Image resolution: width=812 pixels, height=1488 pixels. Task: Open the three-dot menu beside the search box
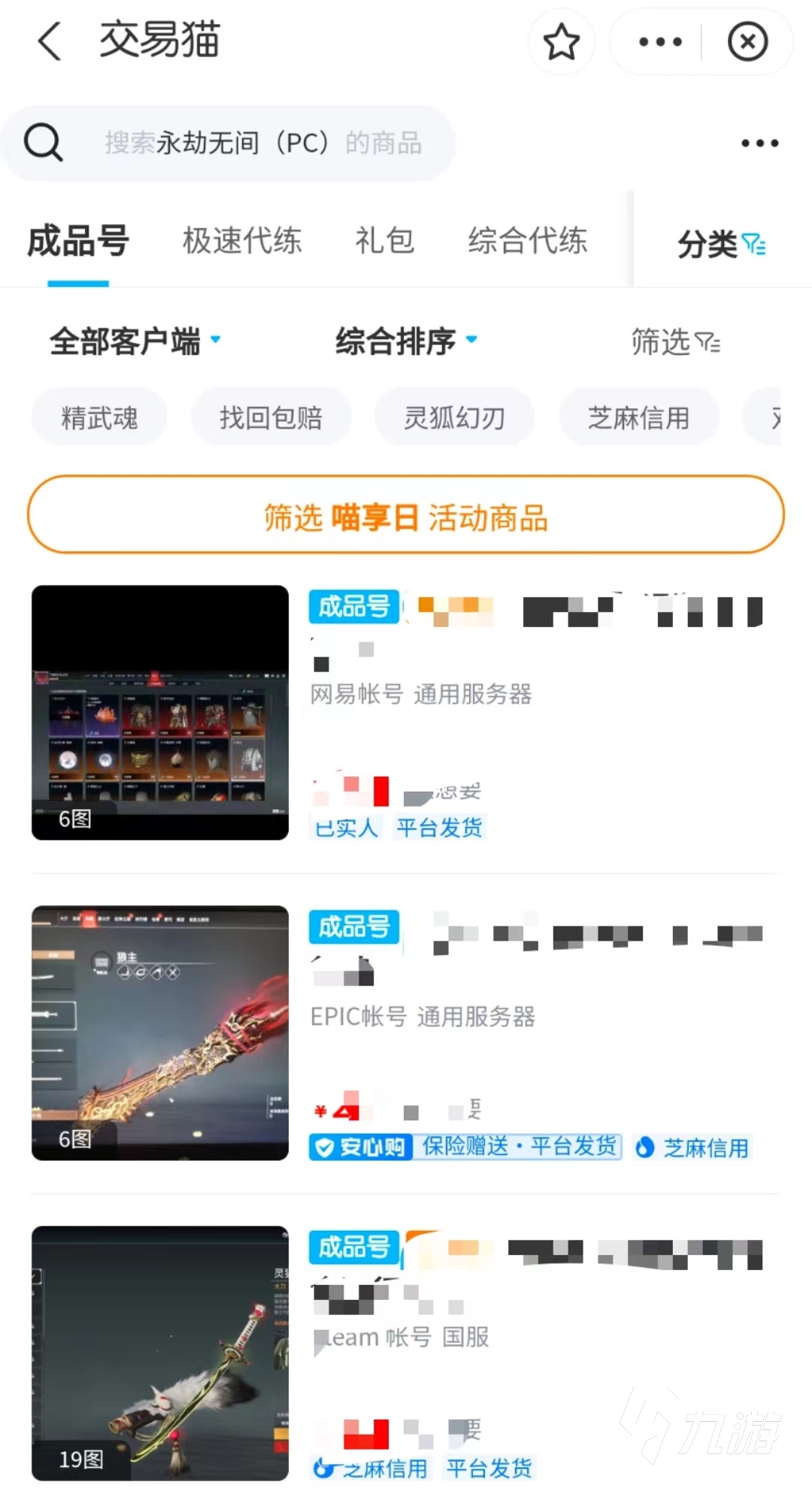point(759,143)
